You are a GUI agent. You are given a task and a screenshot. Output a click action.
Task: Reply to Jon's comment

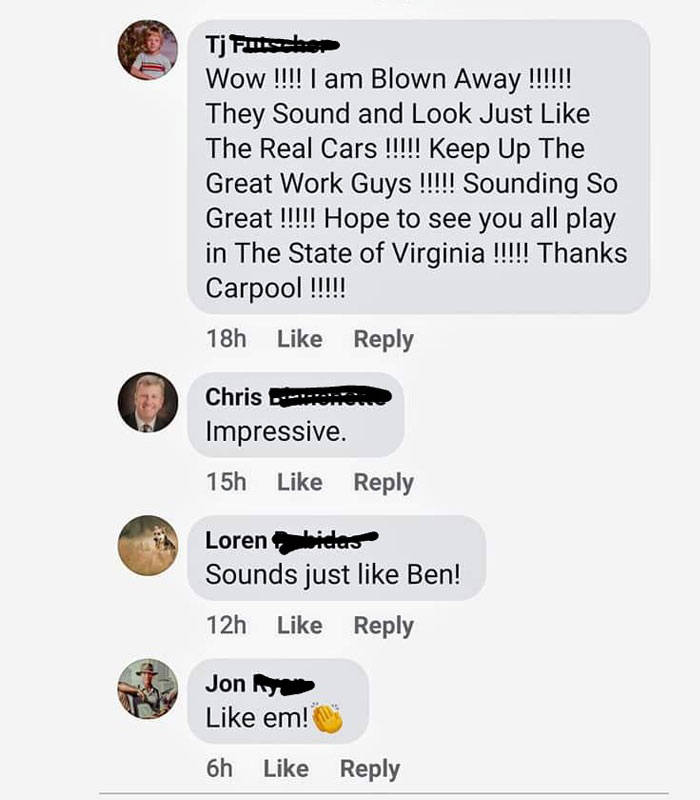click(370, 768)
